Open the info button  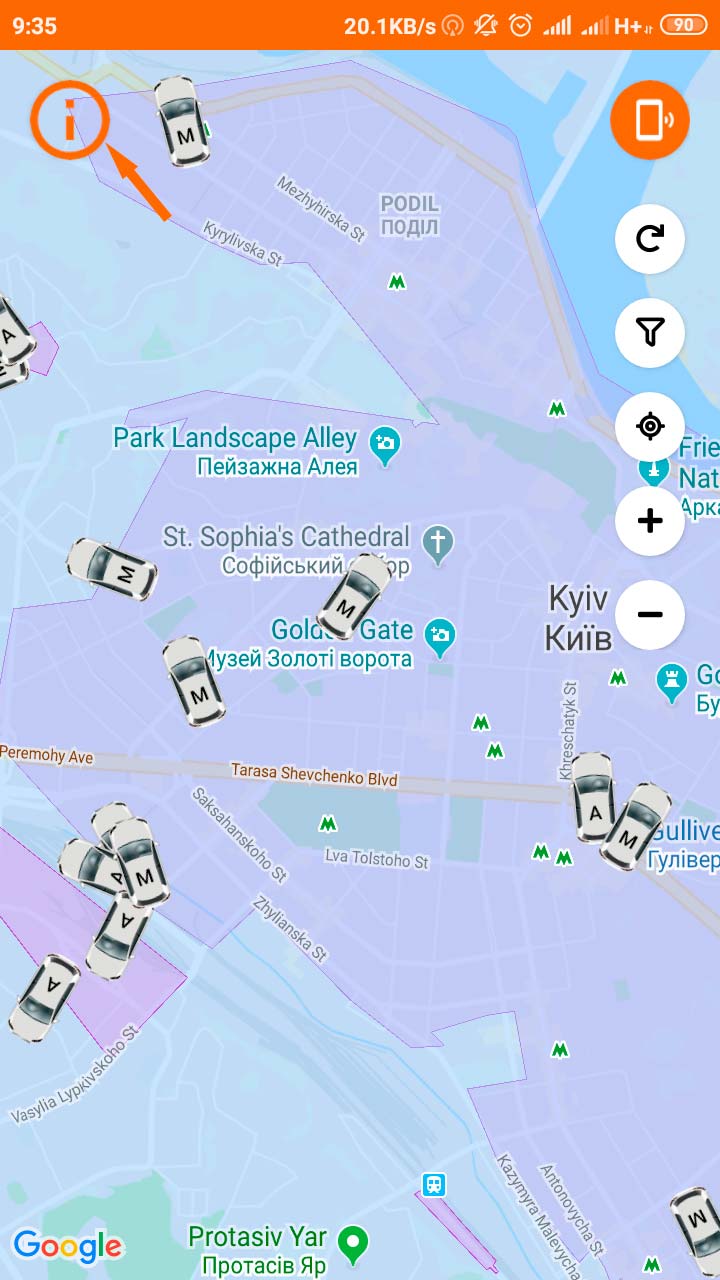pos(68,120)
